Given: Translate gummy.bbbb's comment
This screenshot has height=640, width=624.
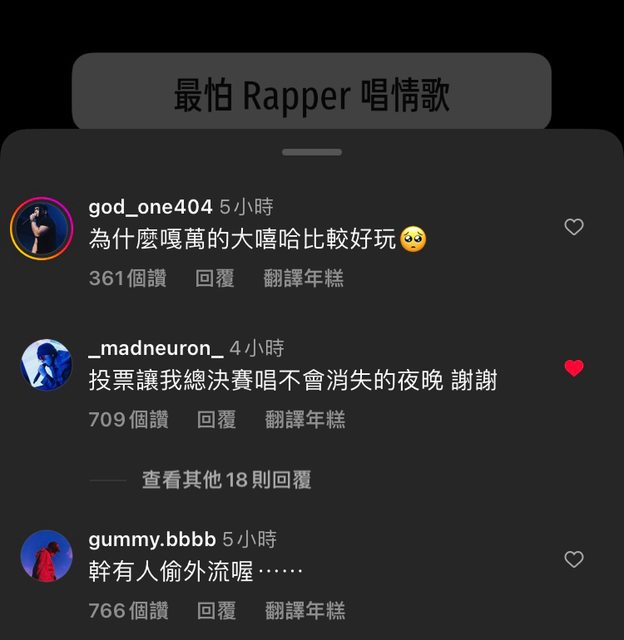Looking at the screenshot, I should (x=305, y=610).
